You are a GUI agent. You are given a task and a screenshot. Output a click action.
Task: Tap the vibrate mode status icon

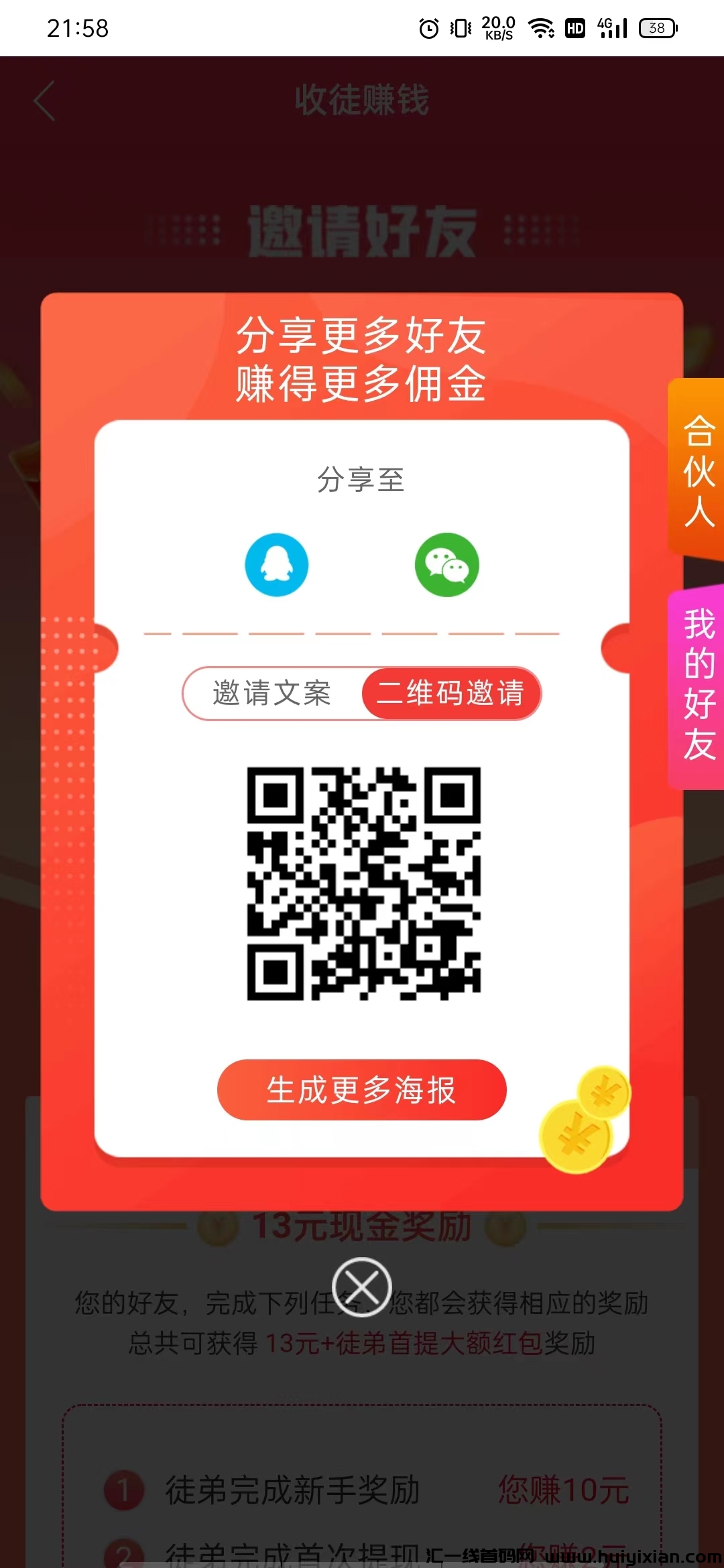460,28
